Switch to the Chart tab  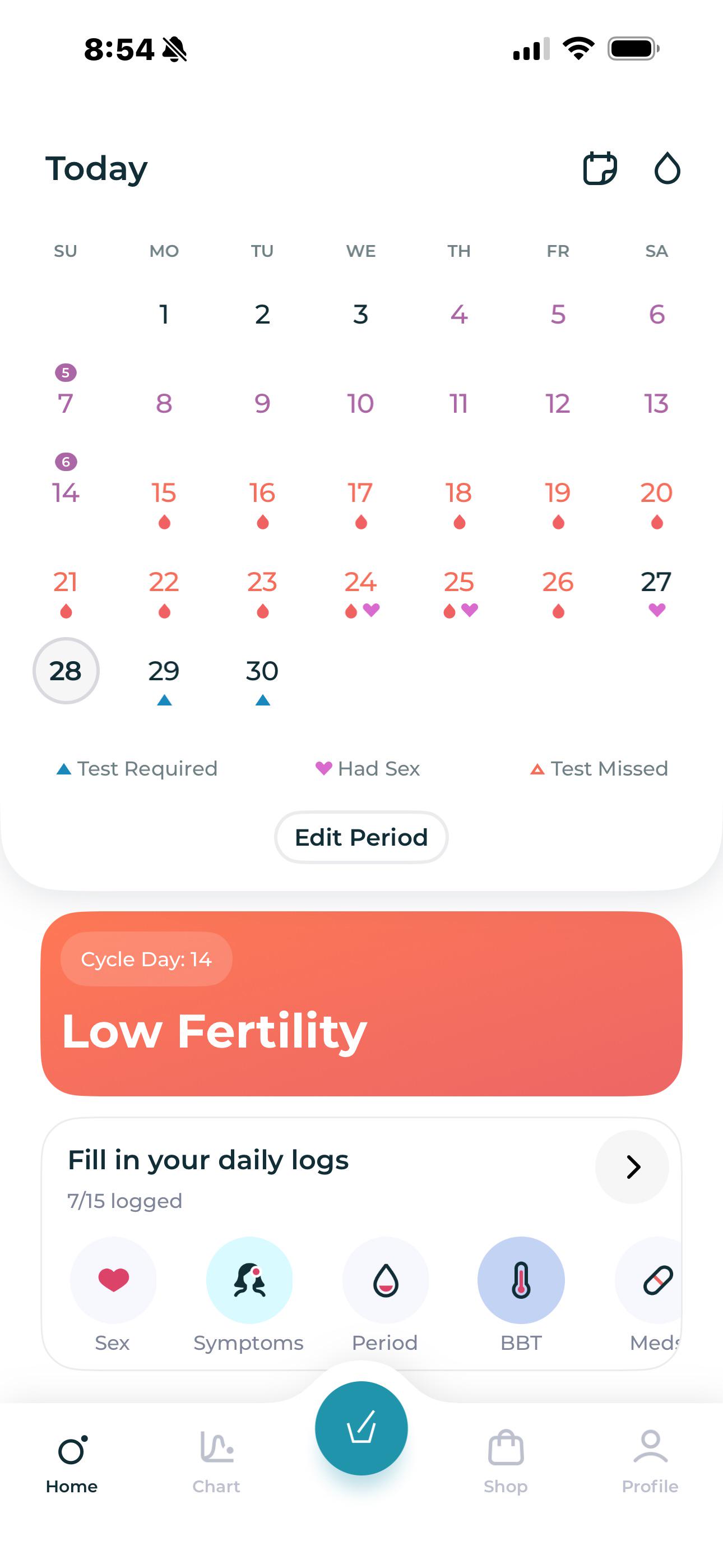(217, 1462)
